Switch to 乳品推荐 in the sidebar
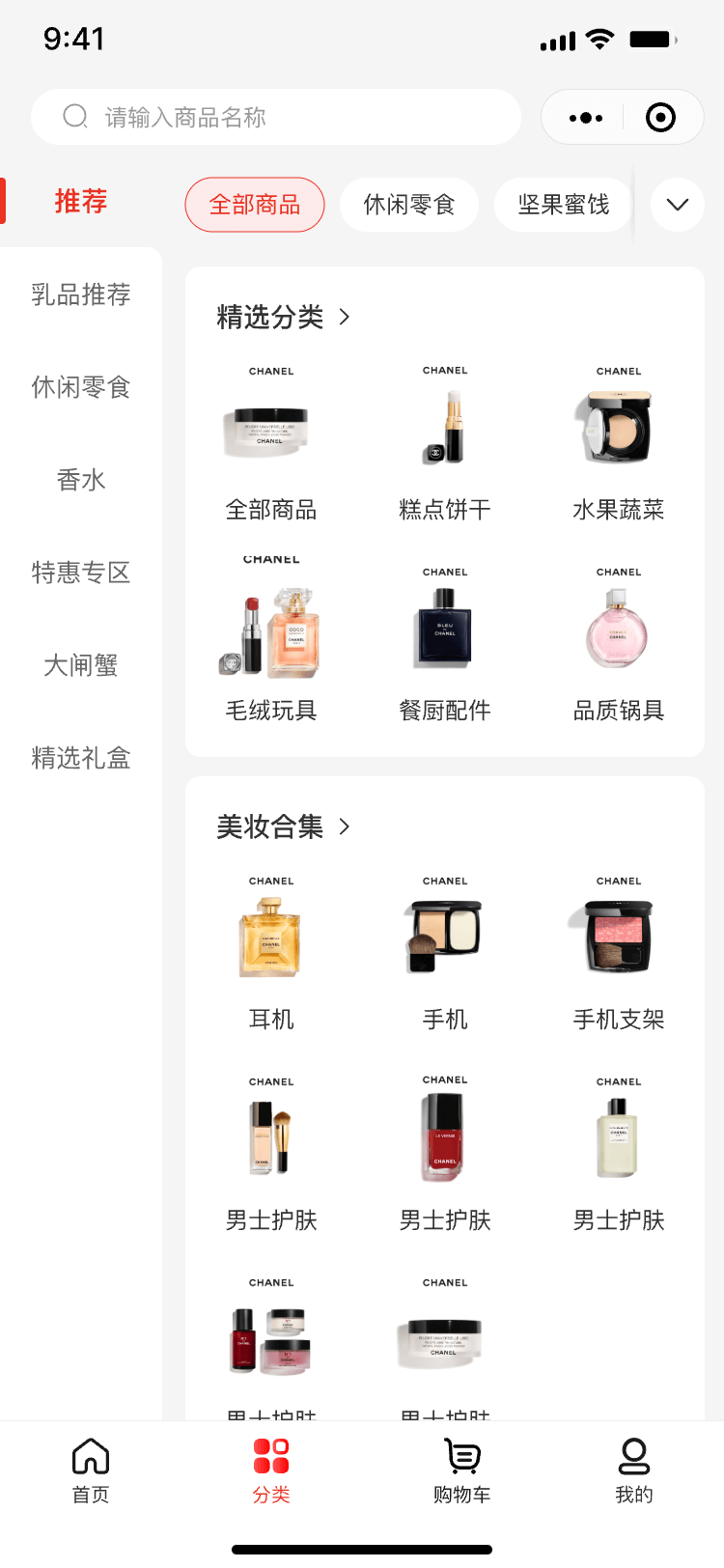Image resolution: width=724 pixels, height=1568 pixels. tap(81, 294)
